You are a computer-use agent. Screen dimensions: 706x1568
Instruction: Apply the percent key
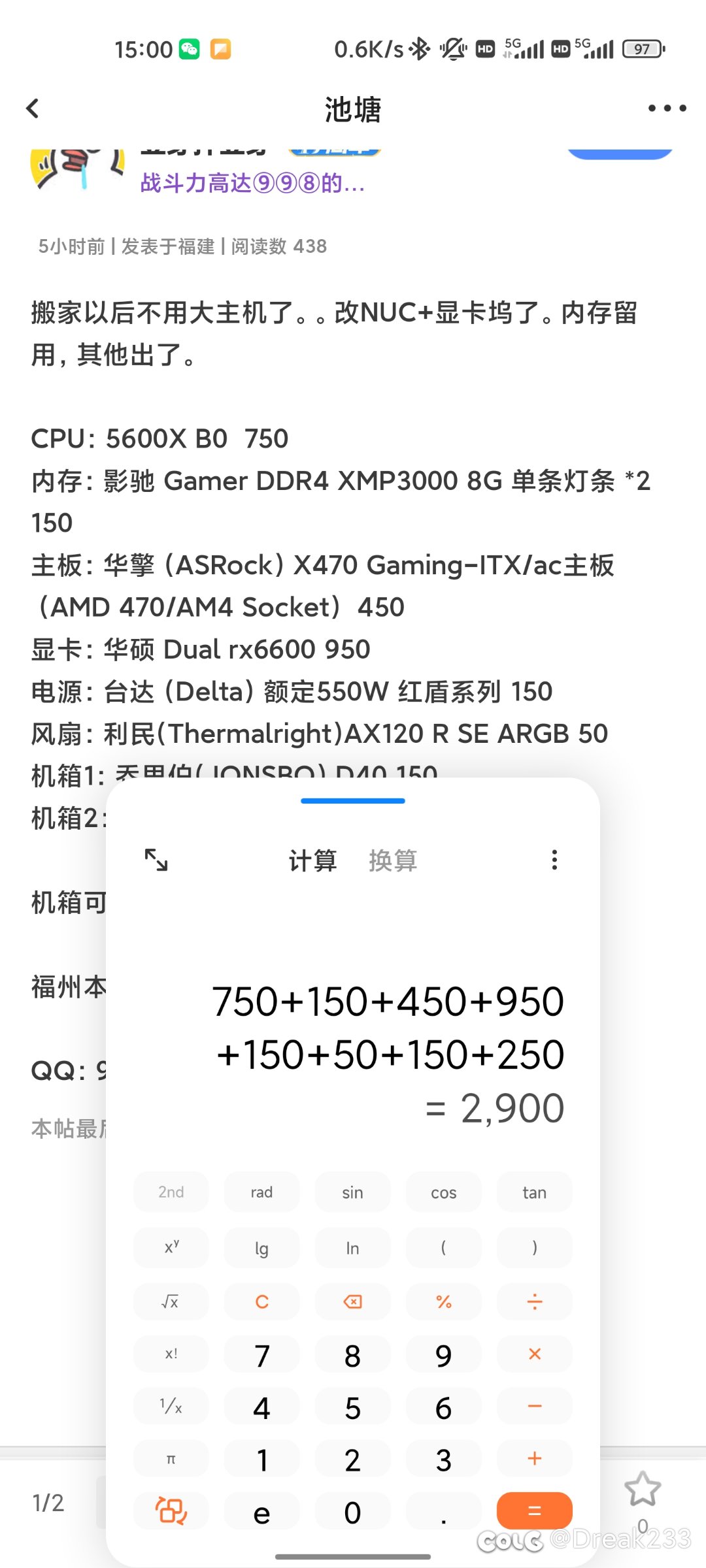(x=444, y=1302)
